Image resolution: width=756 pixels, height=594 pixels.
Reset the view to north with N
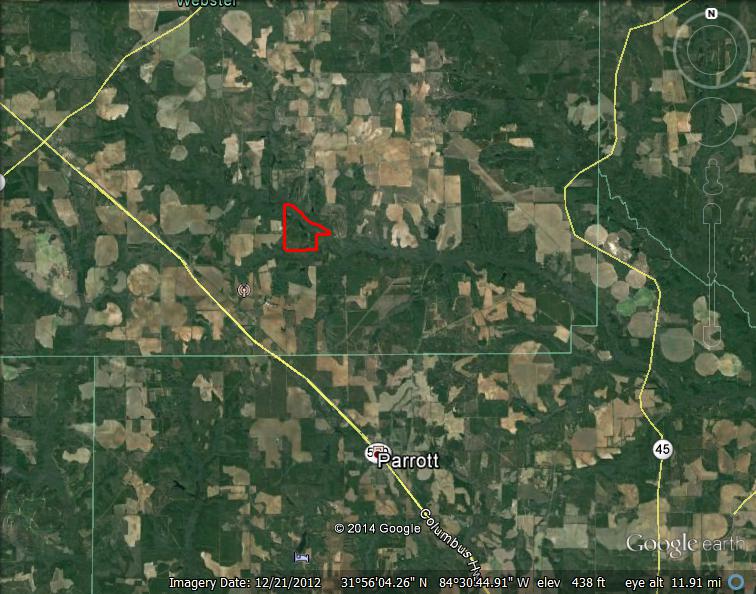coord(711,13)
